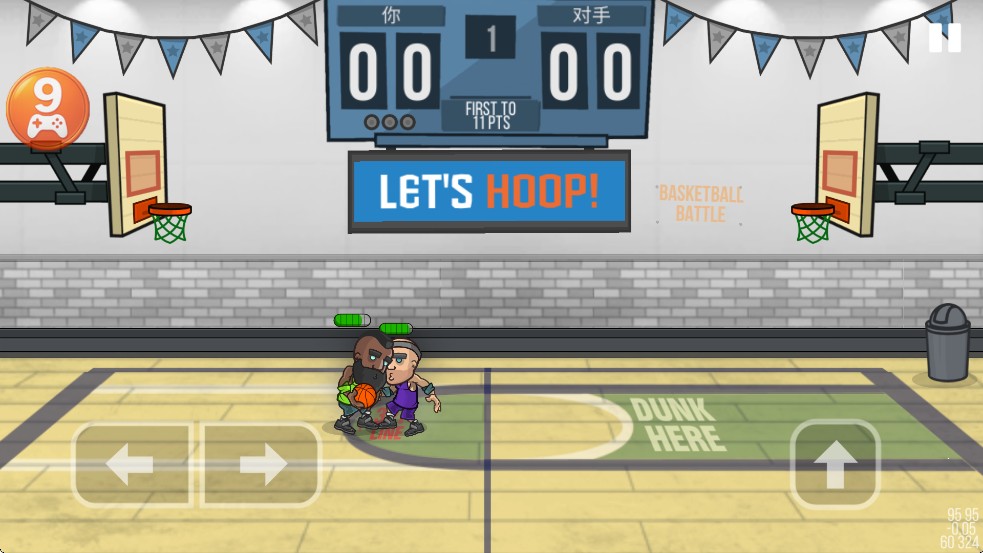Image resolution: width=983 pixels, height=553 pixels.
Task: Open the orange gamepad floating icon
Action: point(47,109)
